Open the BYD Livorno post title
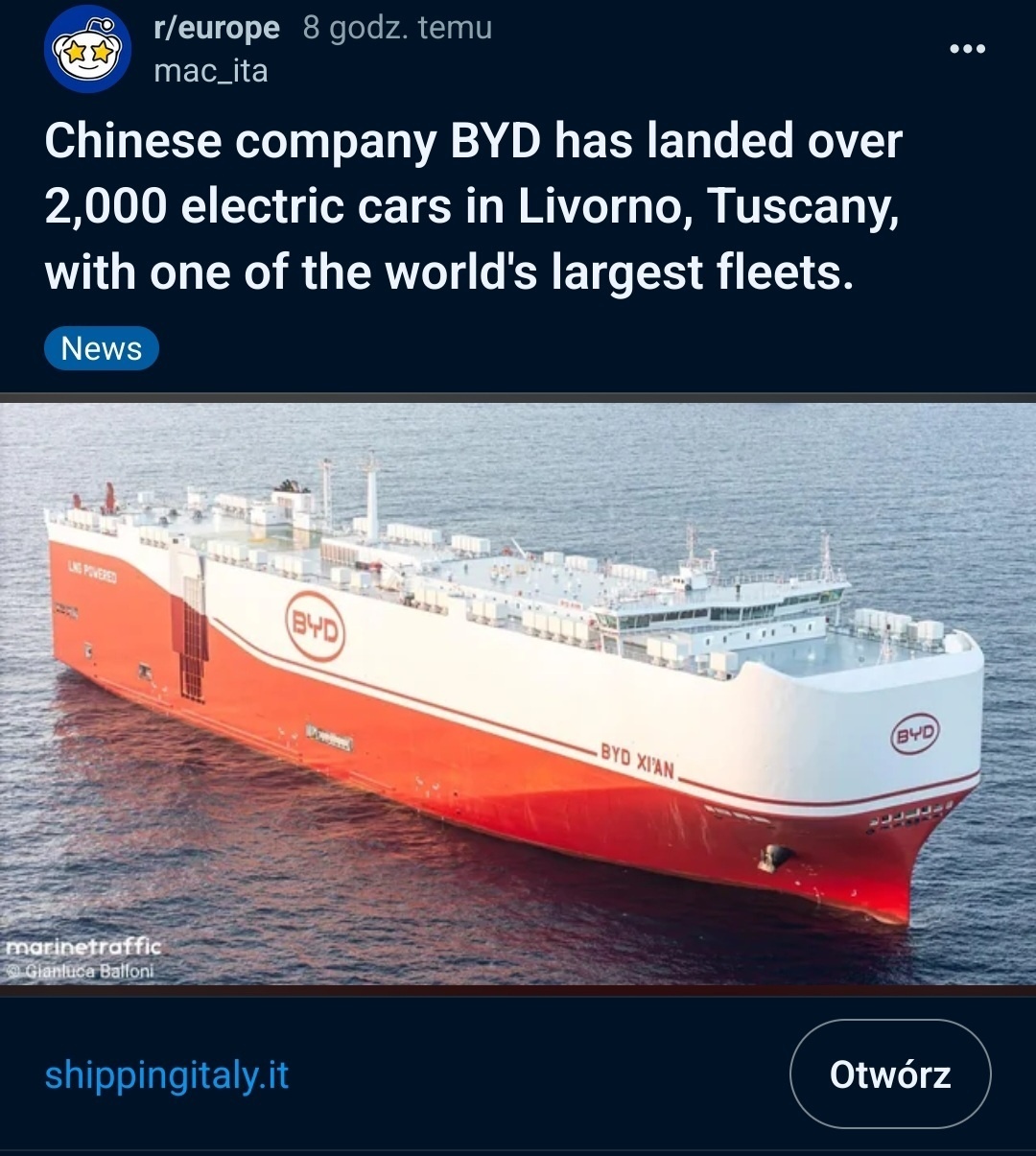The width and height of the screenshot is (1036, 1156). [472, 206]
